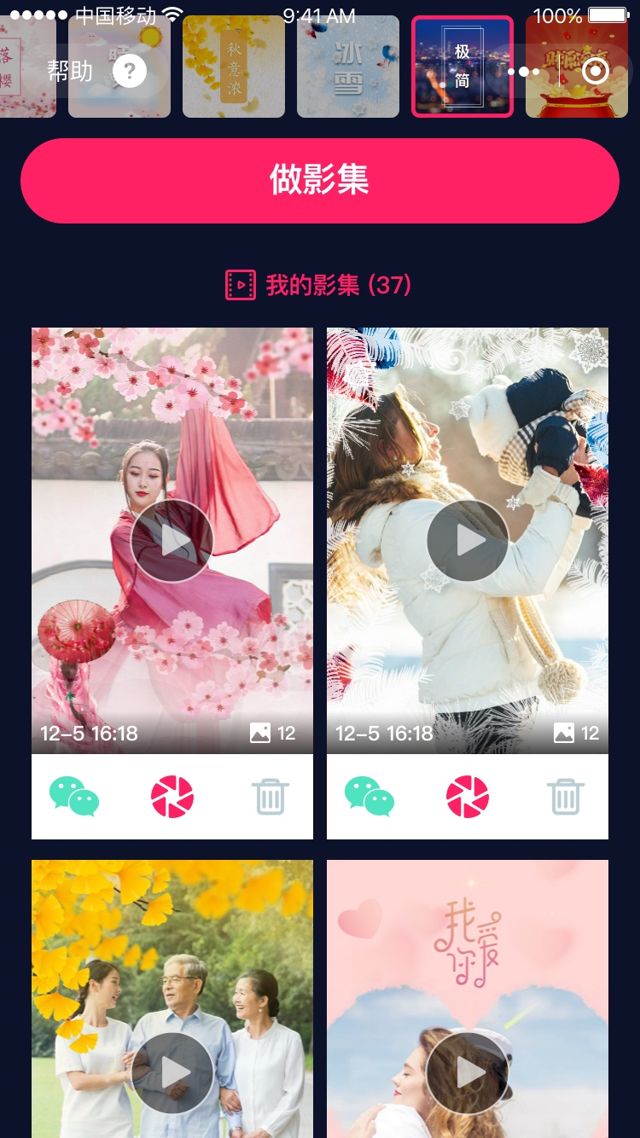Play the cherry blossom dancer album
Viewport: 640px width, 1138px height.
pos(172,541)
